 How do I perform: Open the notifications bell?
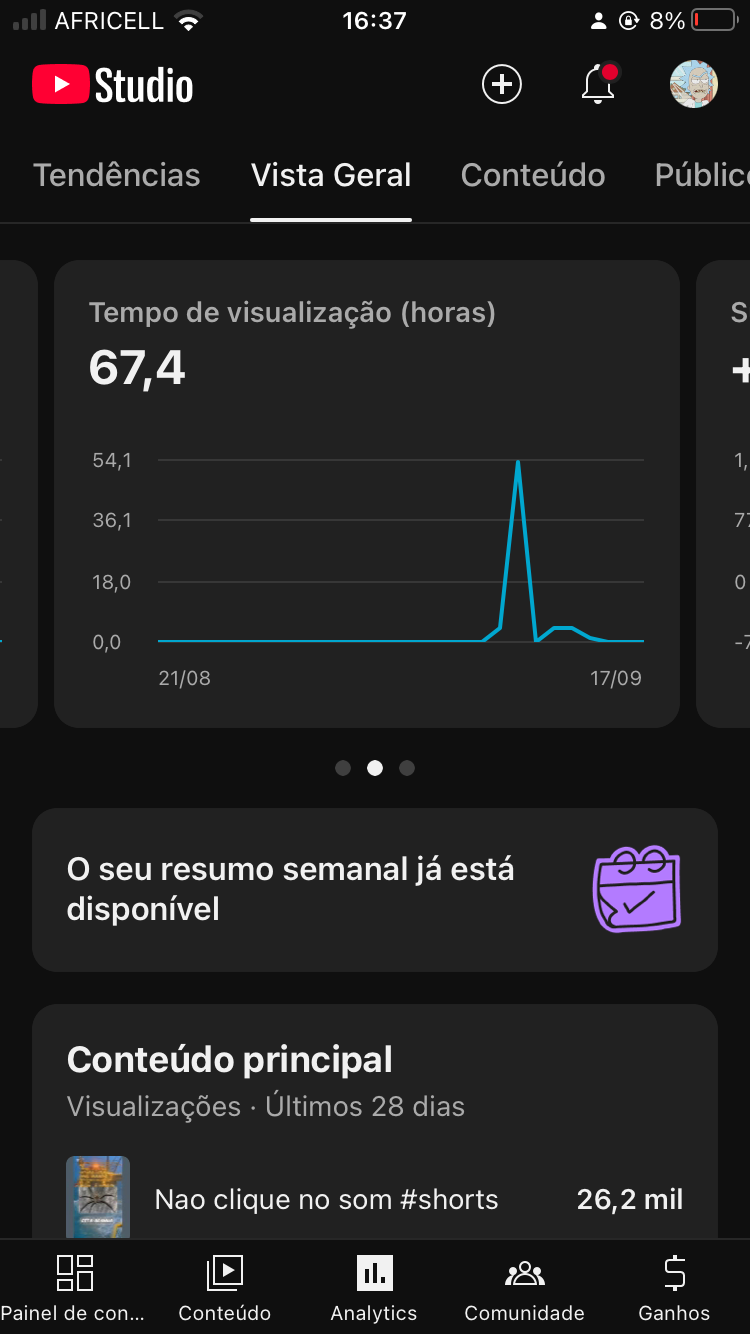[x=598, y=85]
